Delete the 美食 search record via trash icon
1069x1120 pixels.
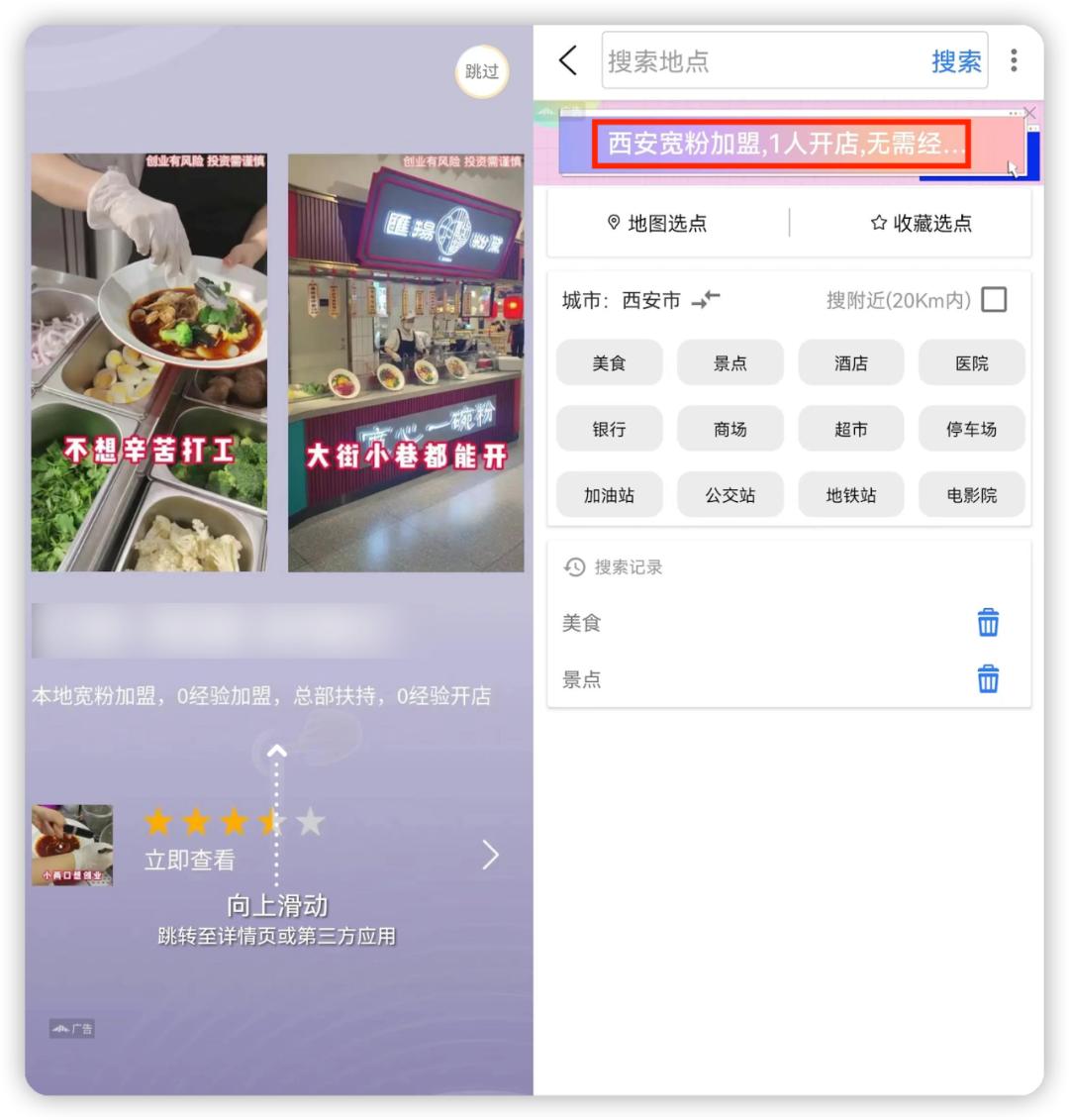click(988, 623)
